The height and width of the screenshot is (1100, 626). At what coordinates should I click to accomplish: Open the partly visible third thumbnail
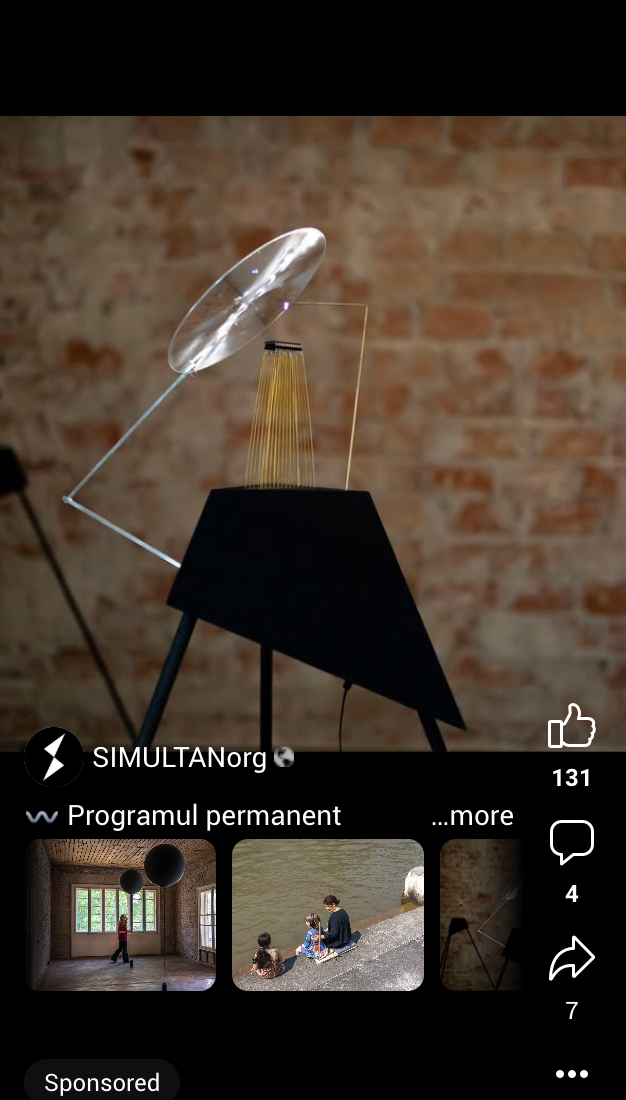(x=482, y=915)
